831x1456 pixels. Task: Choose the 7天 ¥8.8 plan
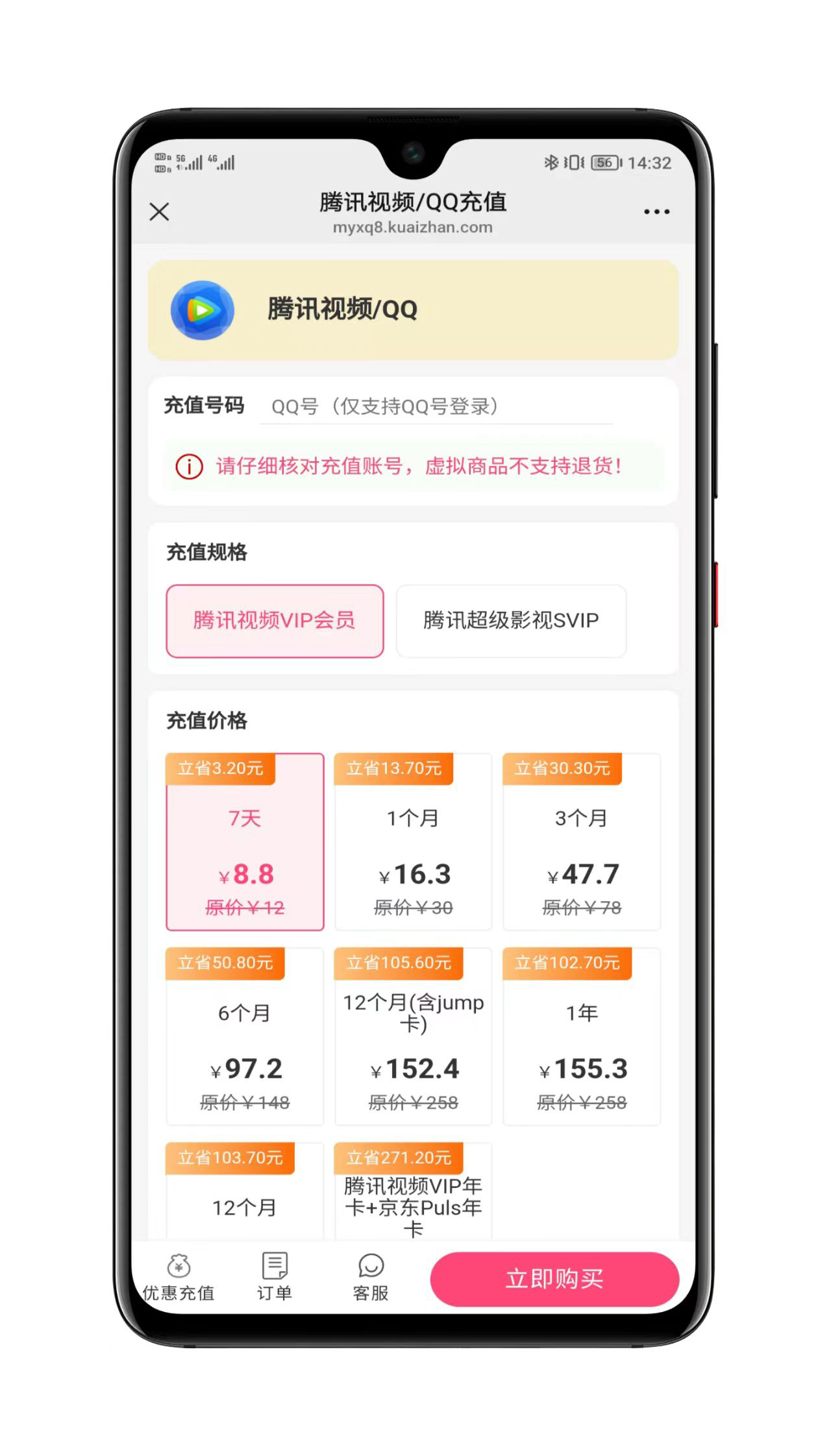pyautogui.click(x=245, y=842)
